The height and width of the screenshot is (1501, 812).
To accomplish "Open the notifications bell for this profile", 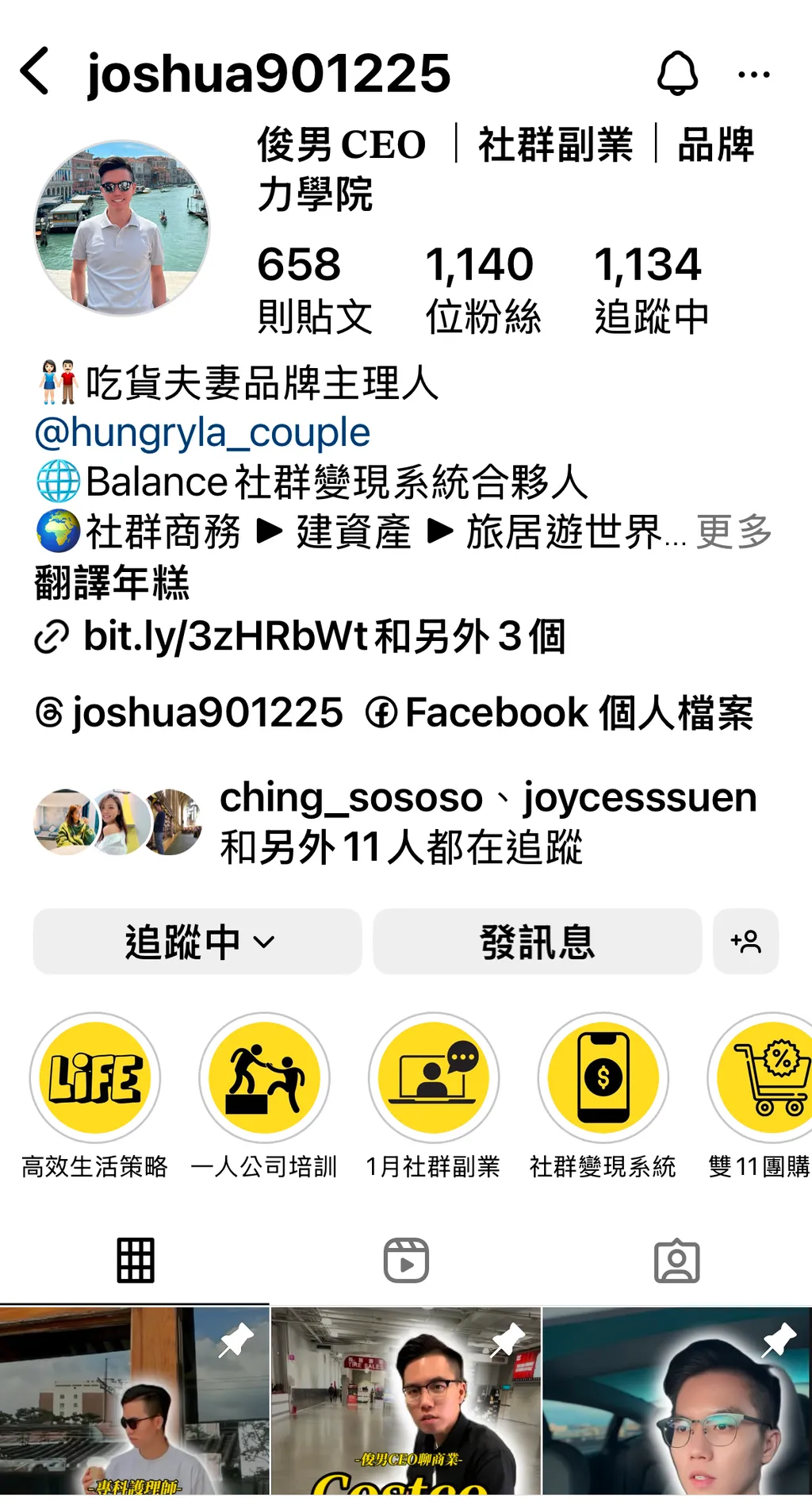I will 677,74.
